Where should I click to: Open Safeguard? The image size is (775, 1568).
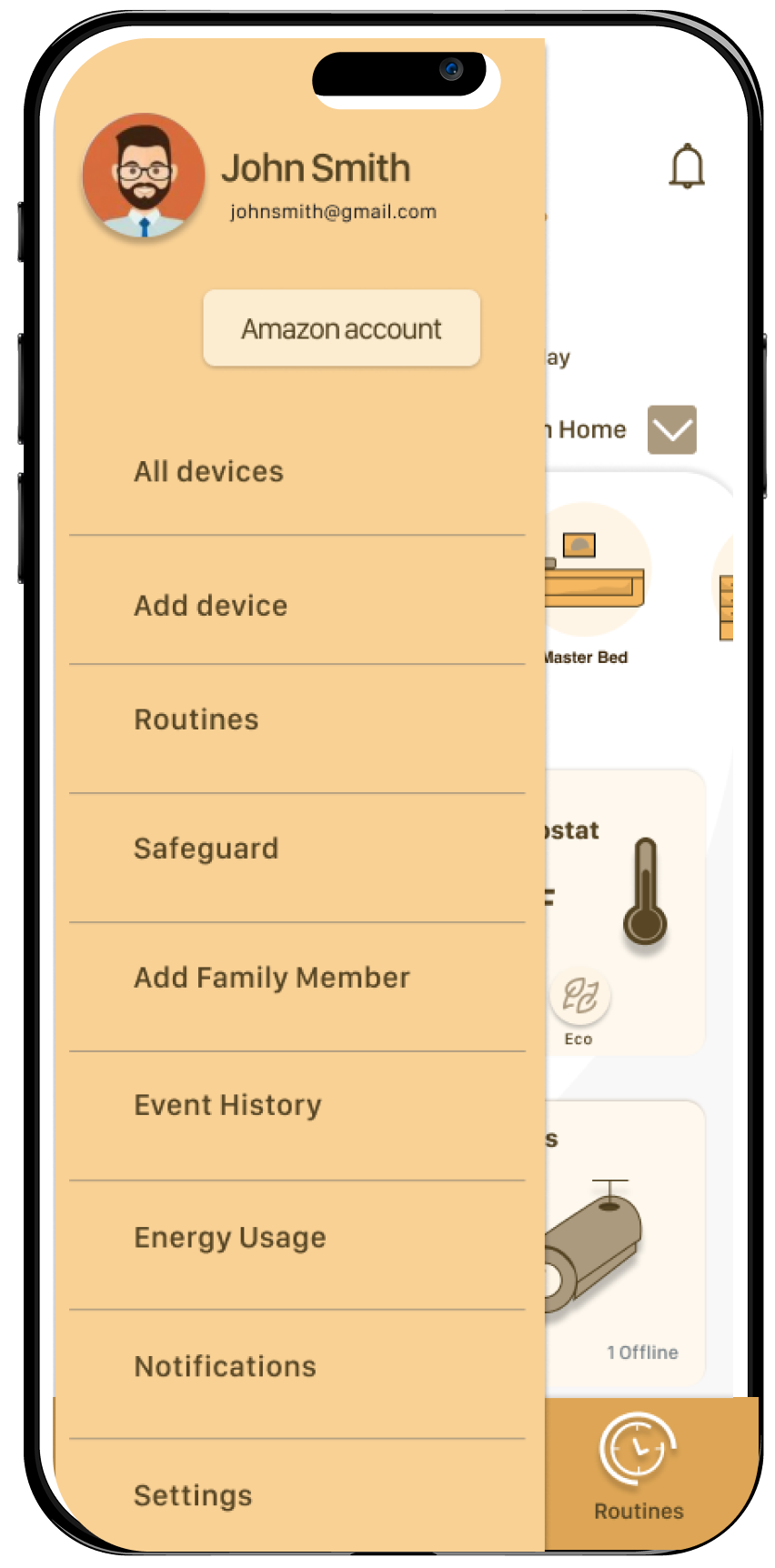point(206,849)
